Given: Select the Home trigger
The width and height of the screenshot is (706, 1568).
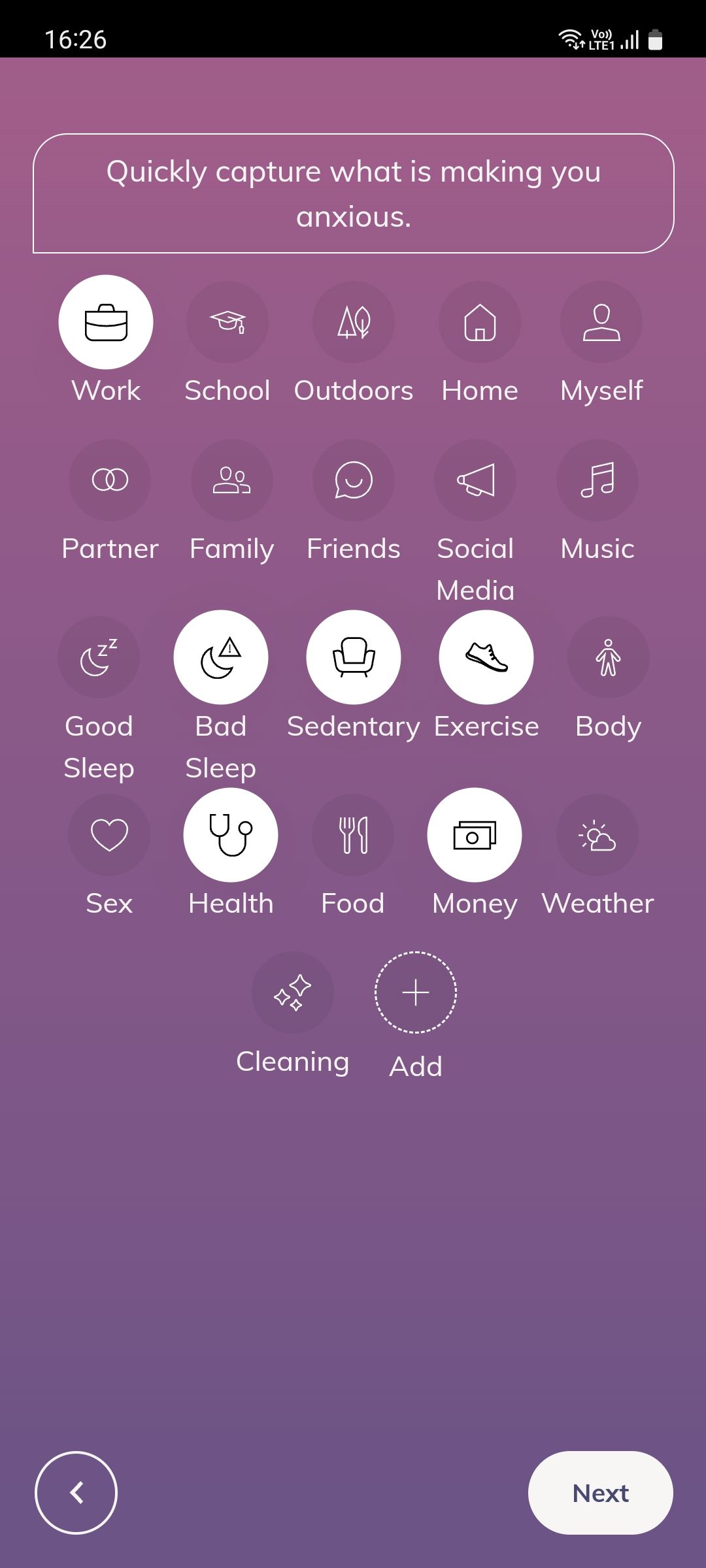Looking at the screenshot, I should click(x=480, y=322).
